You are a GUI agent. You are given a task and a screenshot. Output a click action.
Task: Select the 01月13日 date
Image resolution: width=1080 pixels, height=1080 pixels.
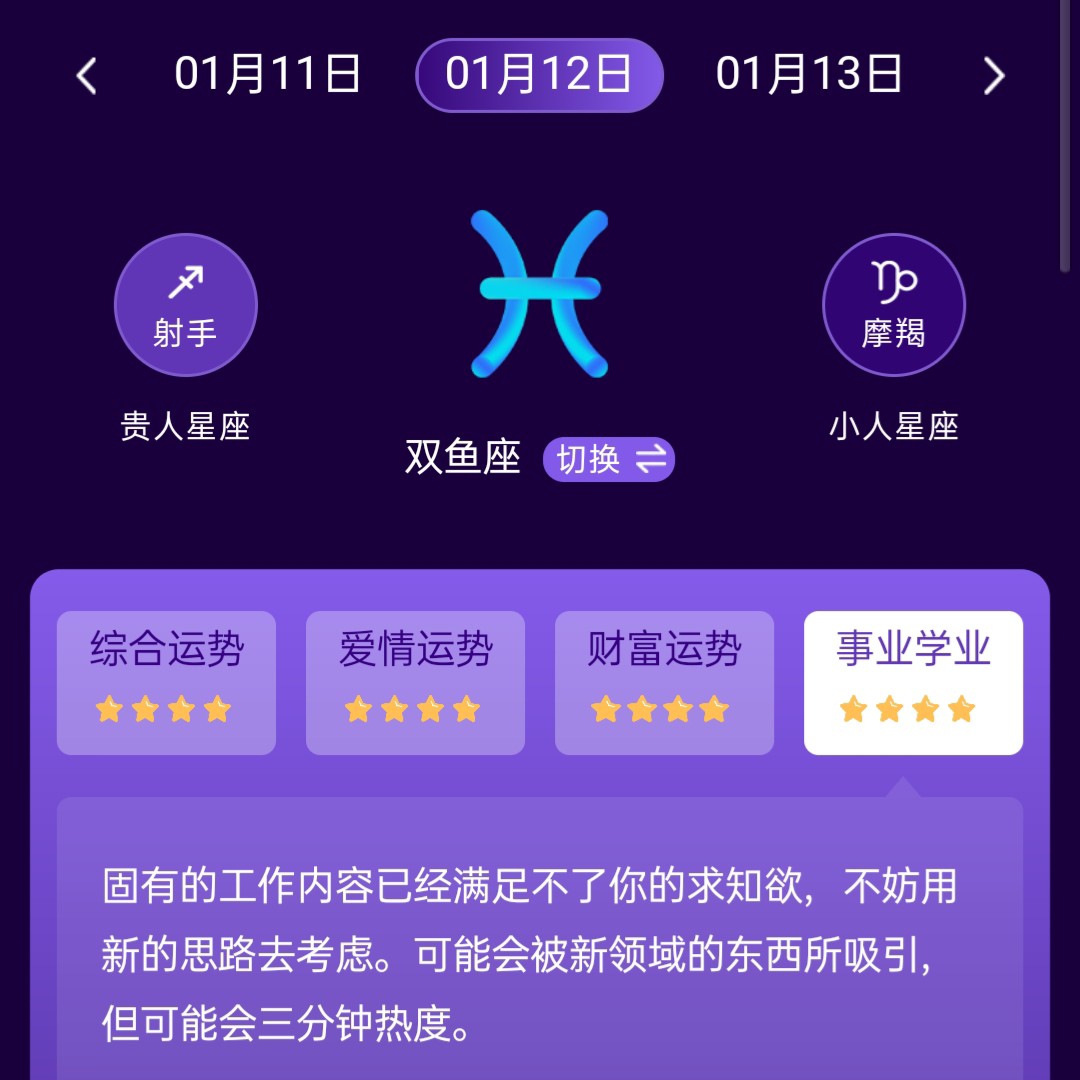pos(809,75)
